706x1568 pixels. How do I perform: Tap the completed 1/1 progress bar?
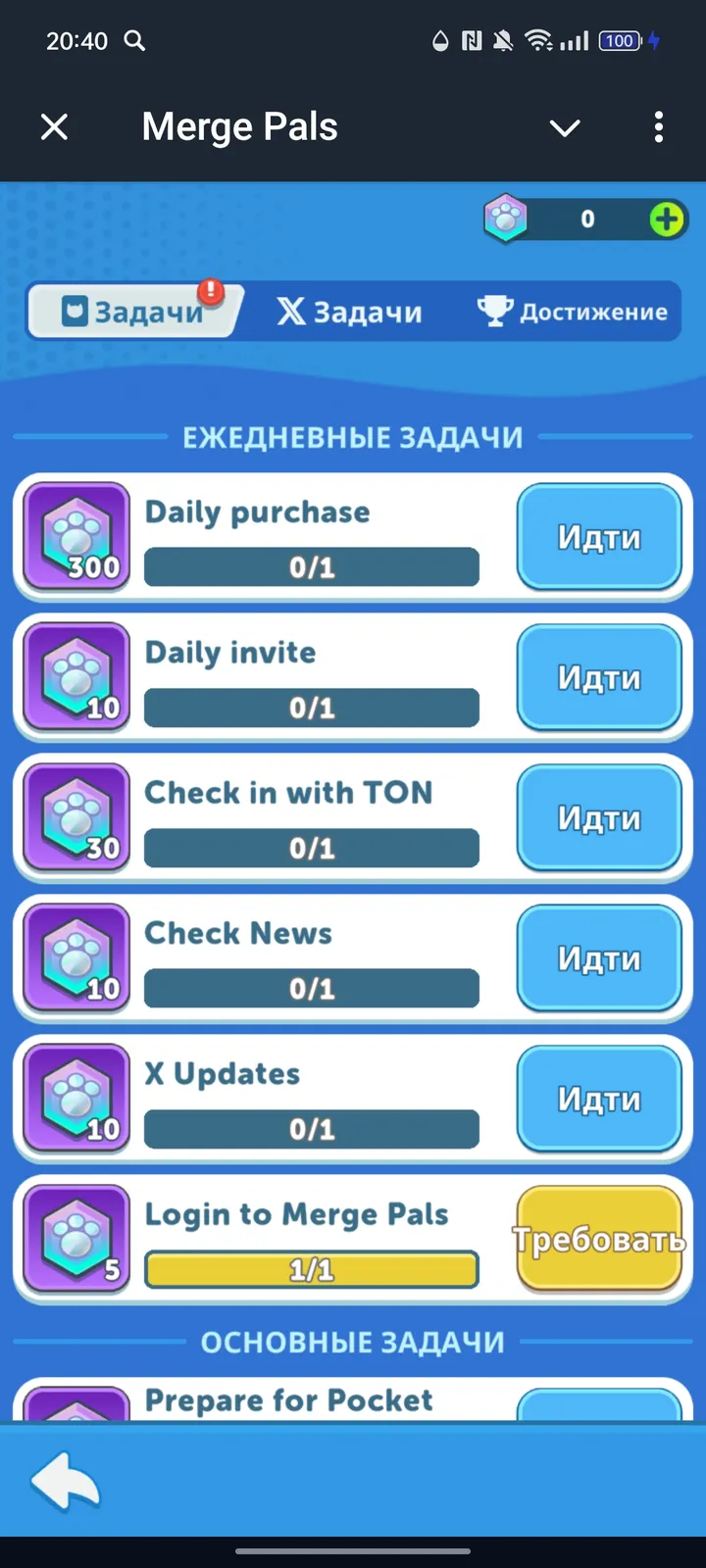(311, 1269)
